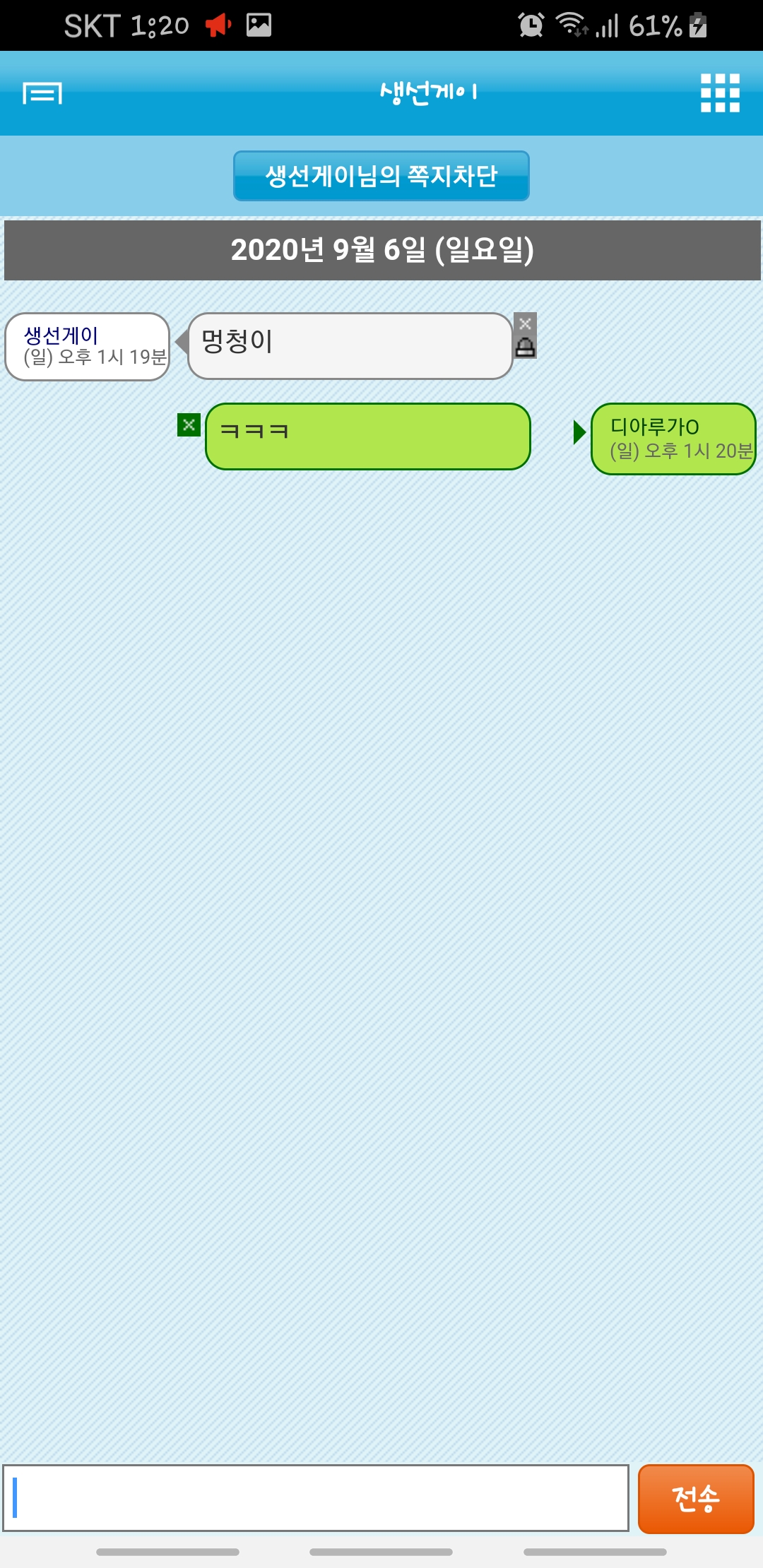Tap the 생선게이님의 쪽지차단 button

[381, 176]
